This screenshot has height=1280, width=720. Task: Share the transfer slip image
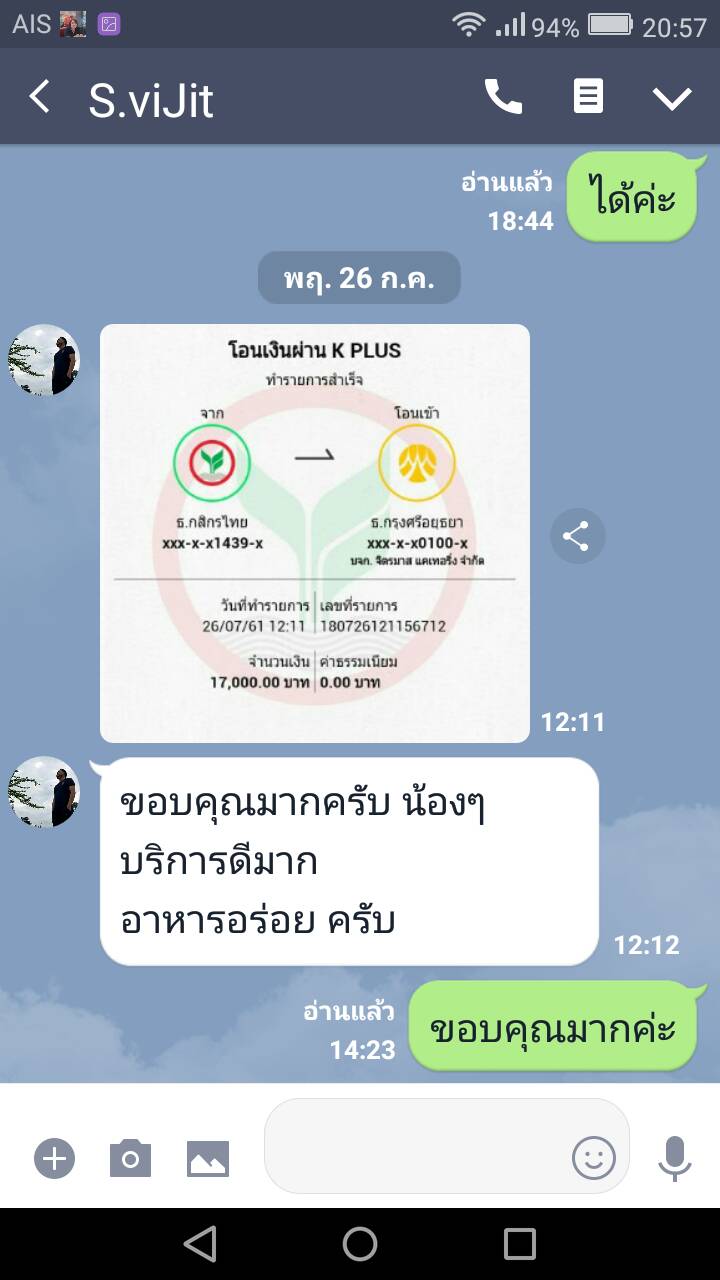pyautogui.click(x=576, y=537)
